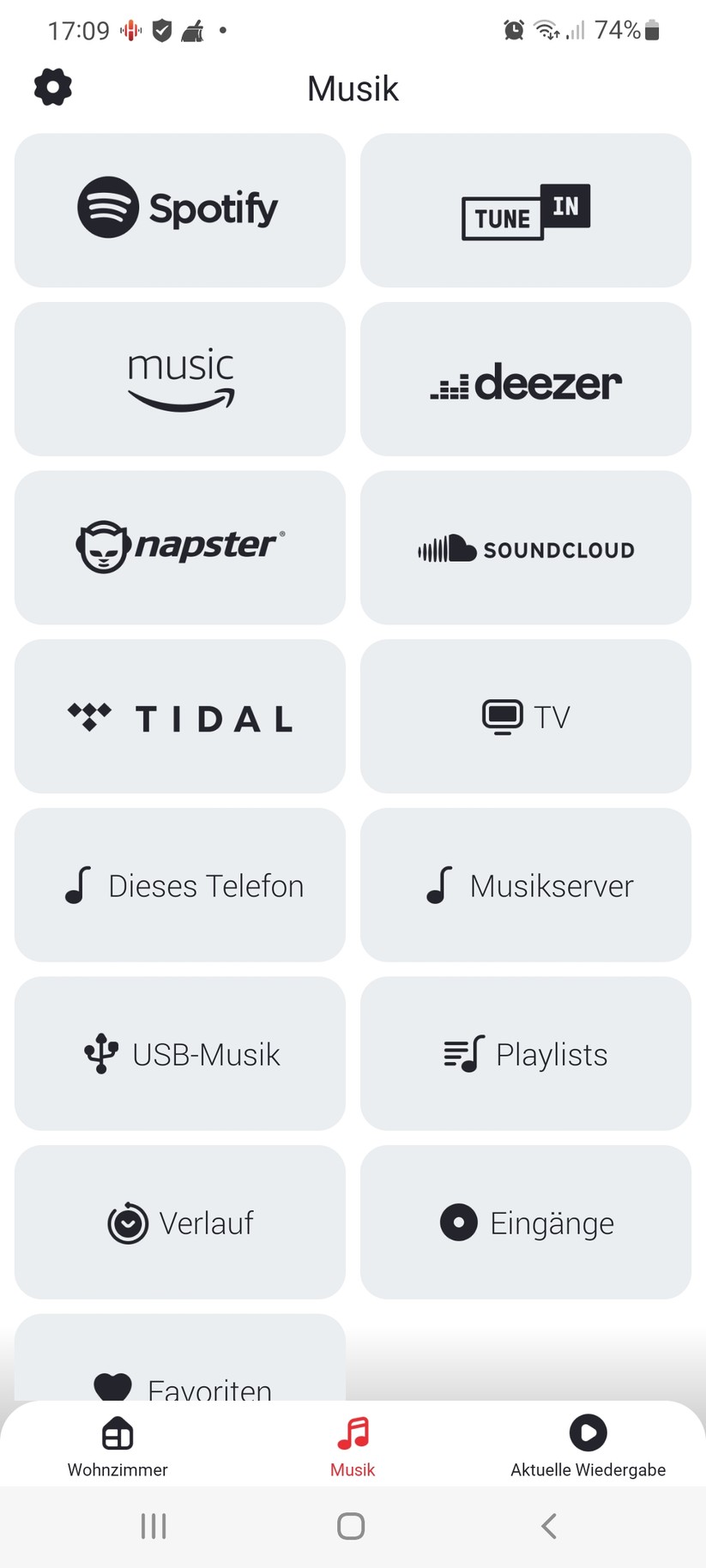Browse music on Dieses Telefon

179,884
